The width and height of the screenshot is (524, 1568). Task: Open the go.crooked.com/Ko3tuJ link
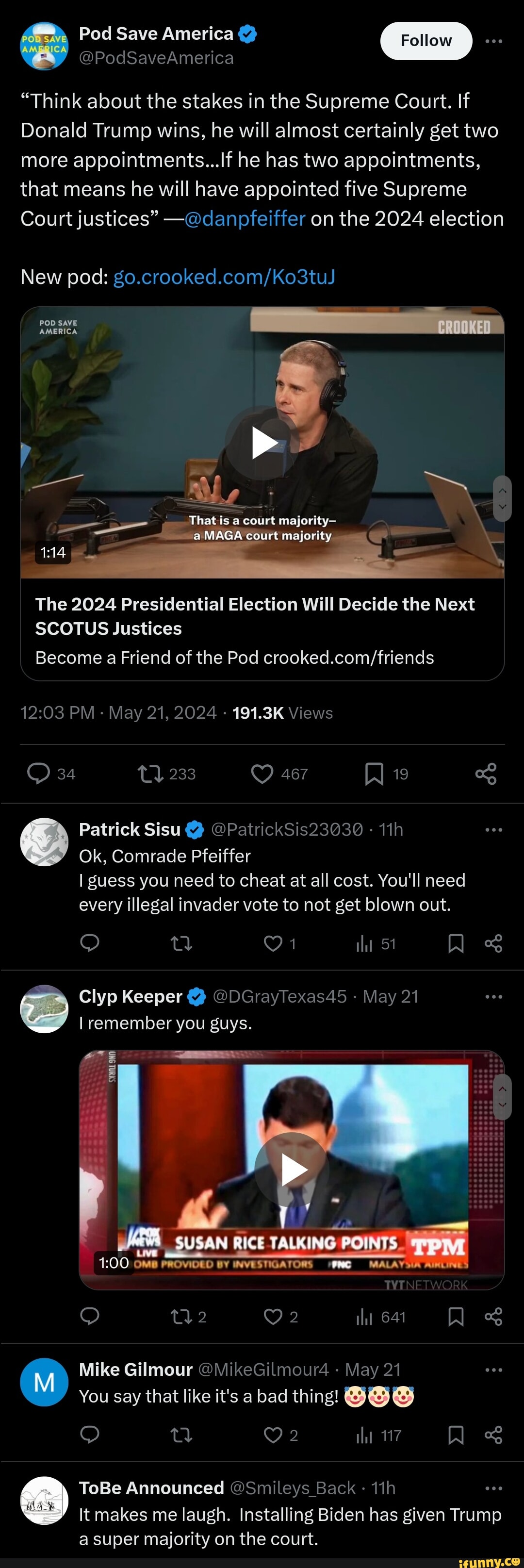[224, 277]
